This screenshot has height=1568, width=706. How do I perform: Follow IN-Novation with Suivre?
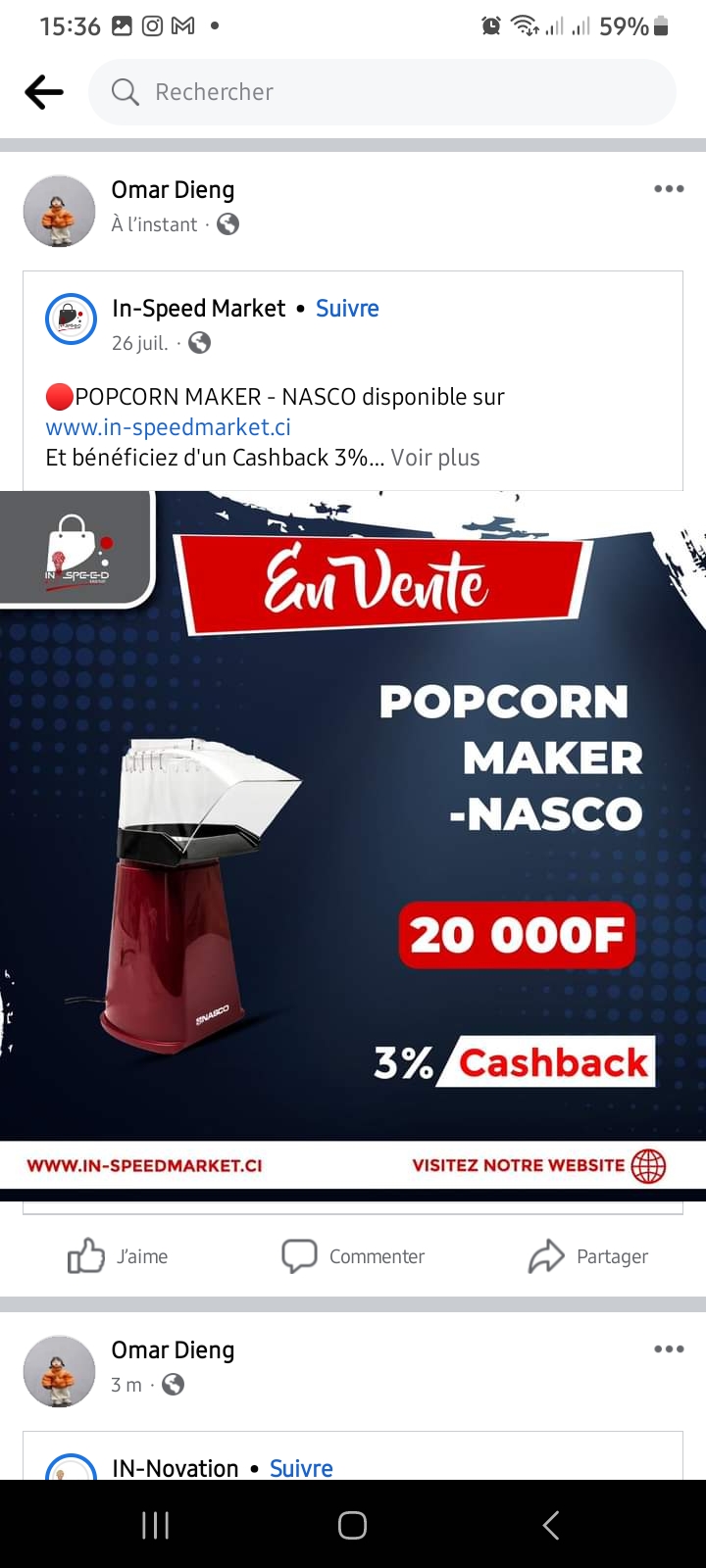pos(301,1468)
